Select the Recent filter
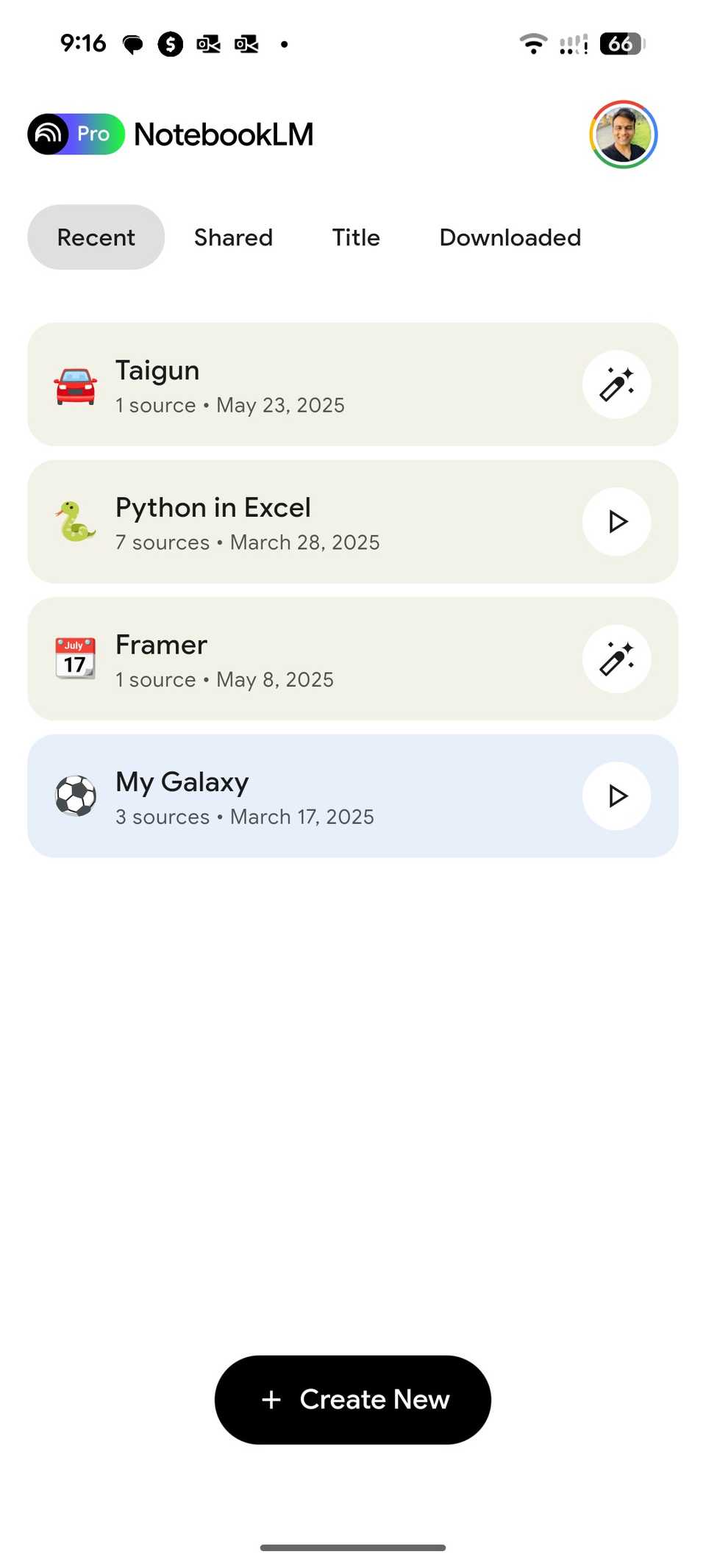 96,237
